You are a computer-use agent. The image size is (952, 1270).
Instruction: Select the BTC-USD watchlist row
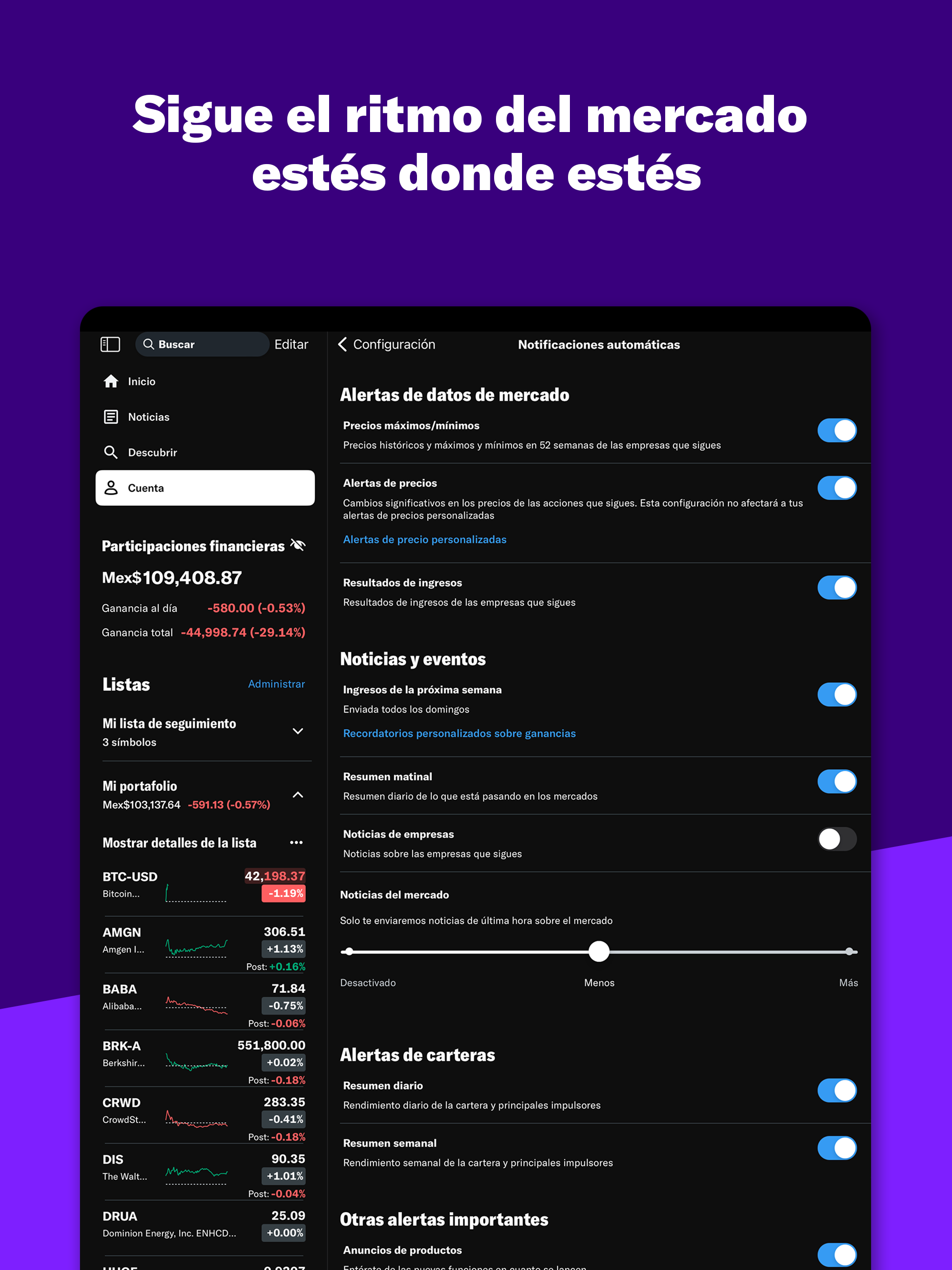pyautogui.click(x=204, y=885)
